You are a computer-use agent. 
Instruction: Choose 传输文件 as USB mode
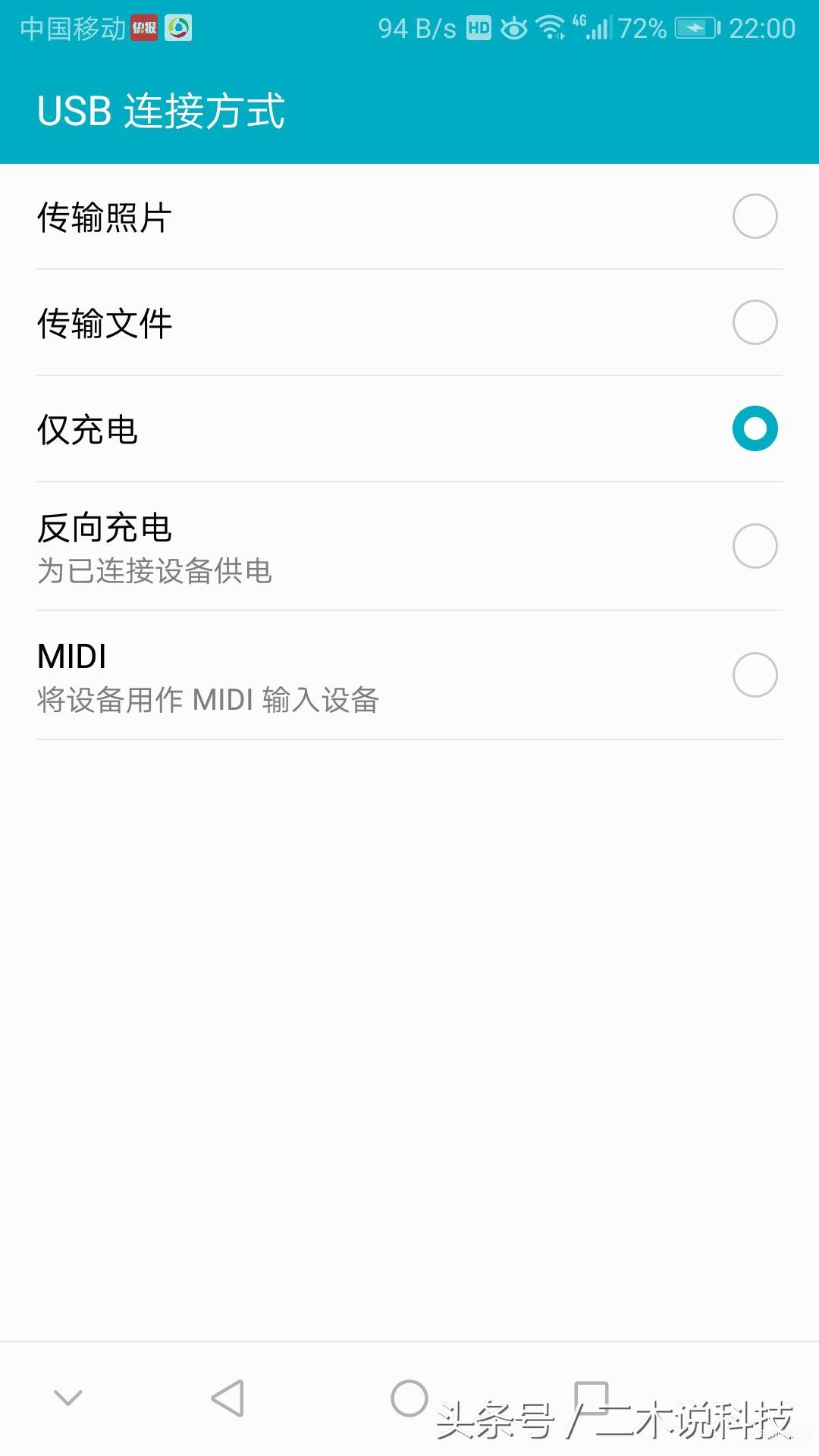409,323
